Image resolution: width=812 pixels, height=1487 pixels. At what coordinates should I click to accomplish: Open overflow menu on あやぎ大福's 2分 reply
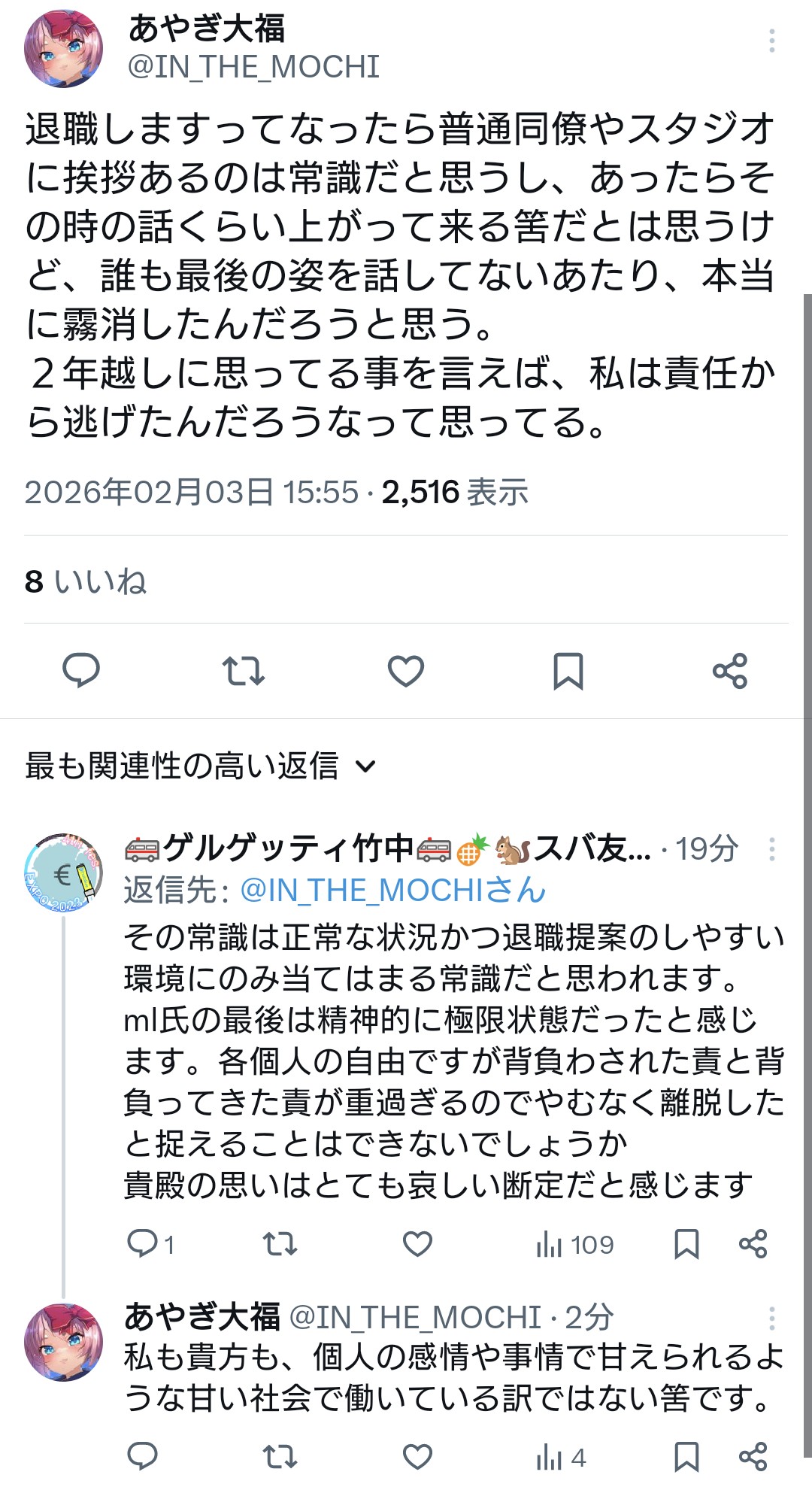coord(771,1318)
